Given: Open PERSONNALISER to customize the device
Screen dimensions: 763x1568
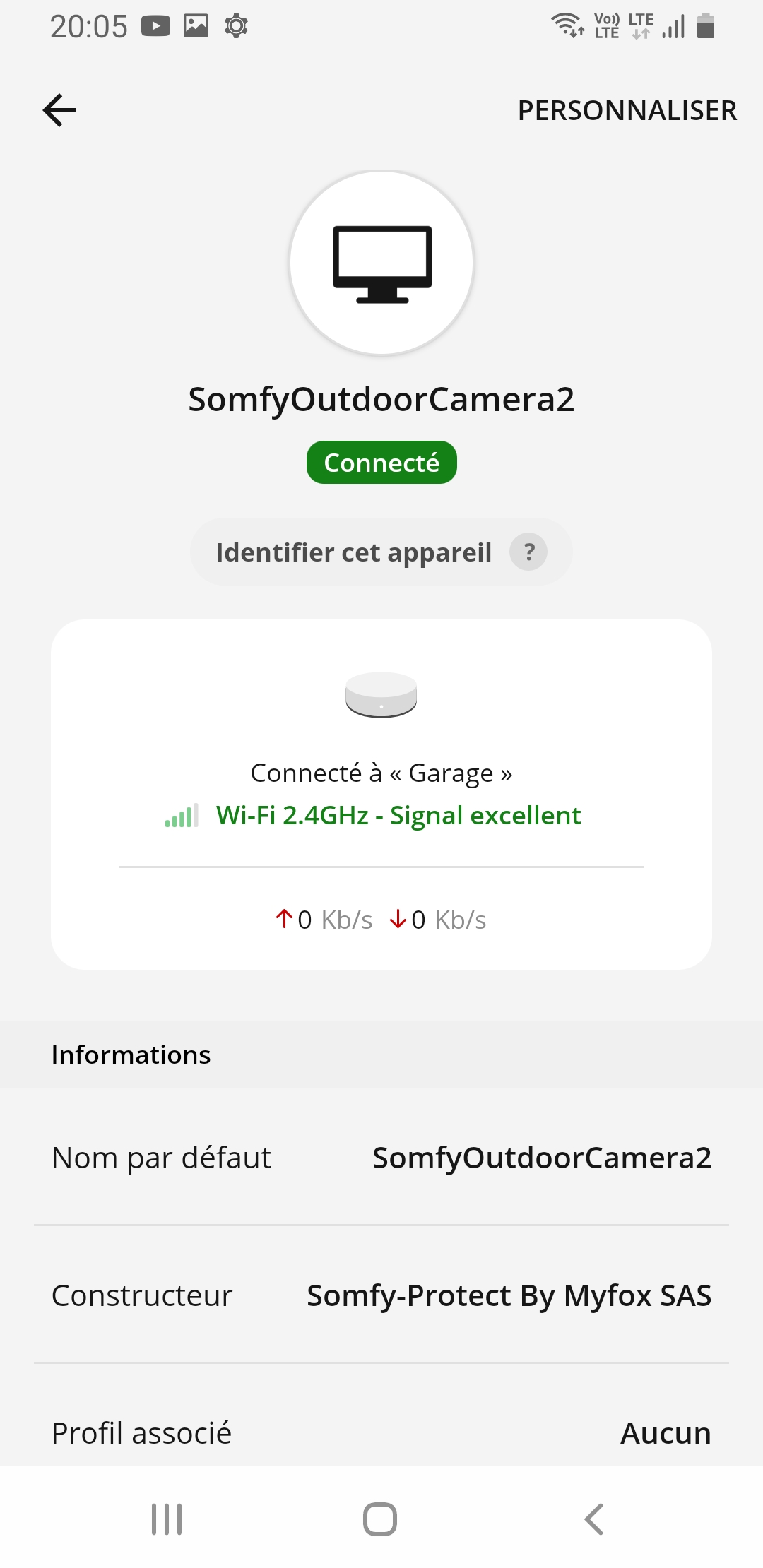Looking at the screenshot, I should coord(627,111).
